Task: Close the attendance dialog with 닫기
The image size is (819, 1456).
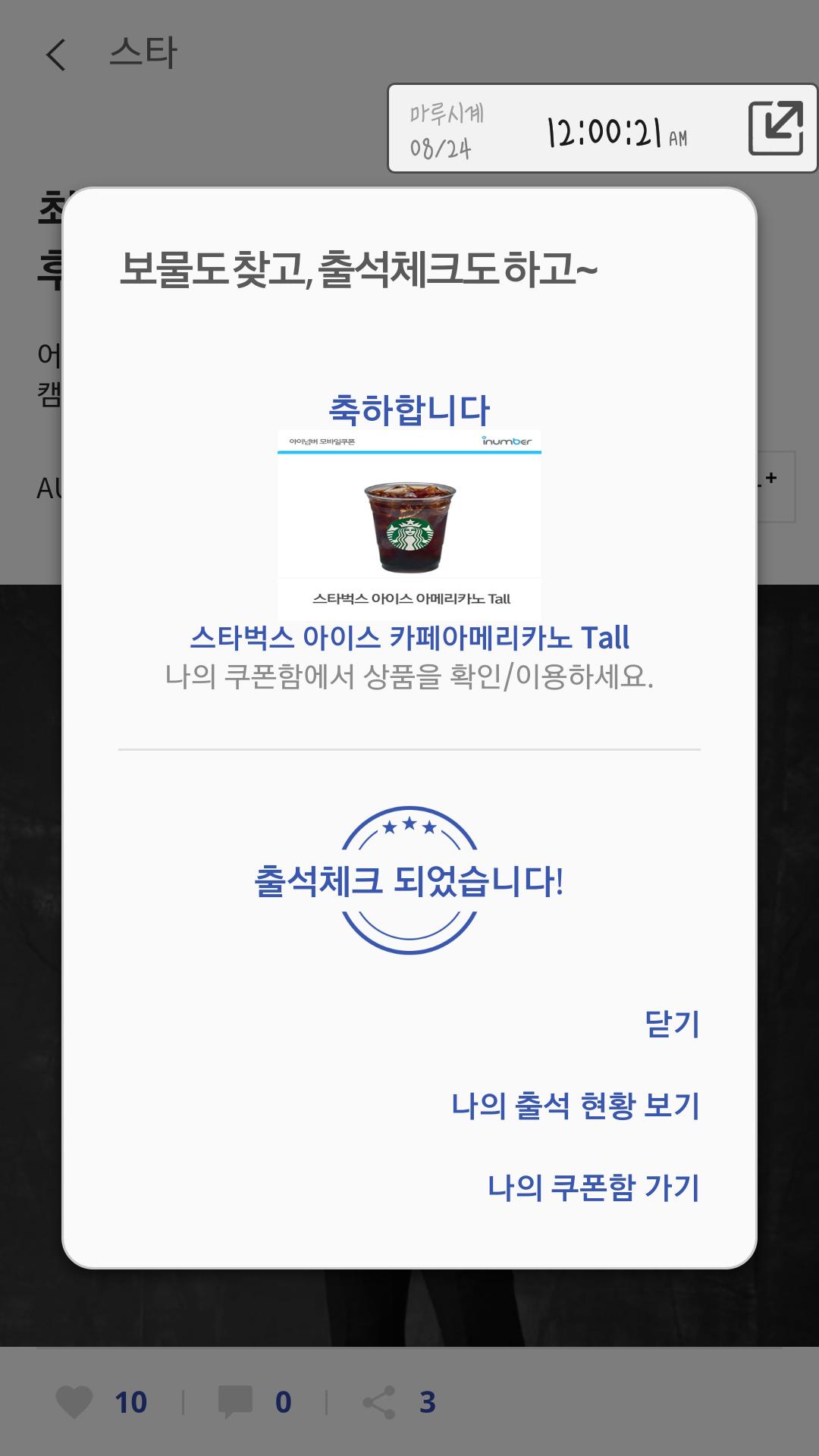Action: click(671, 1024)
